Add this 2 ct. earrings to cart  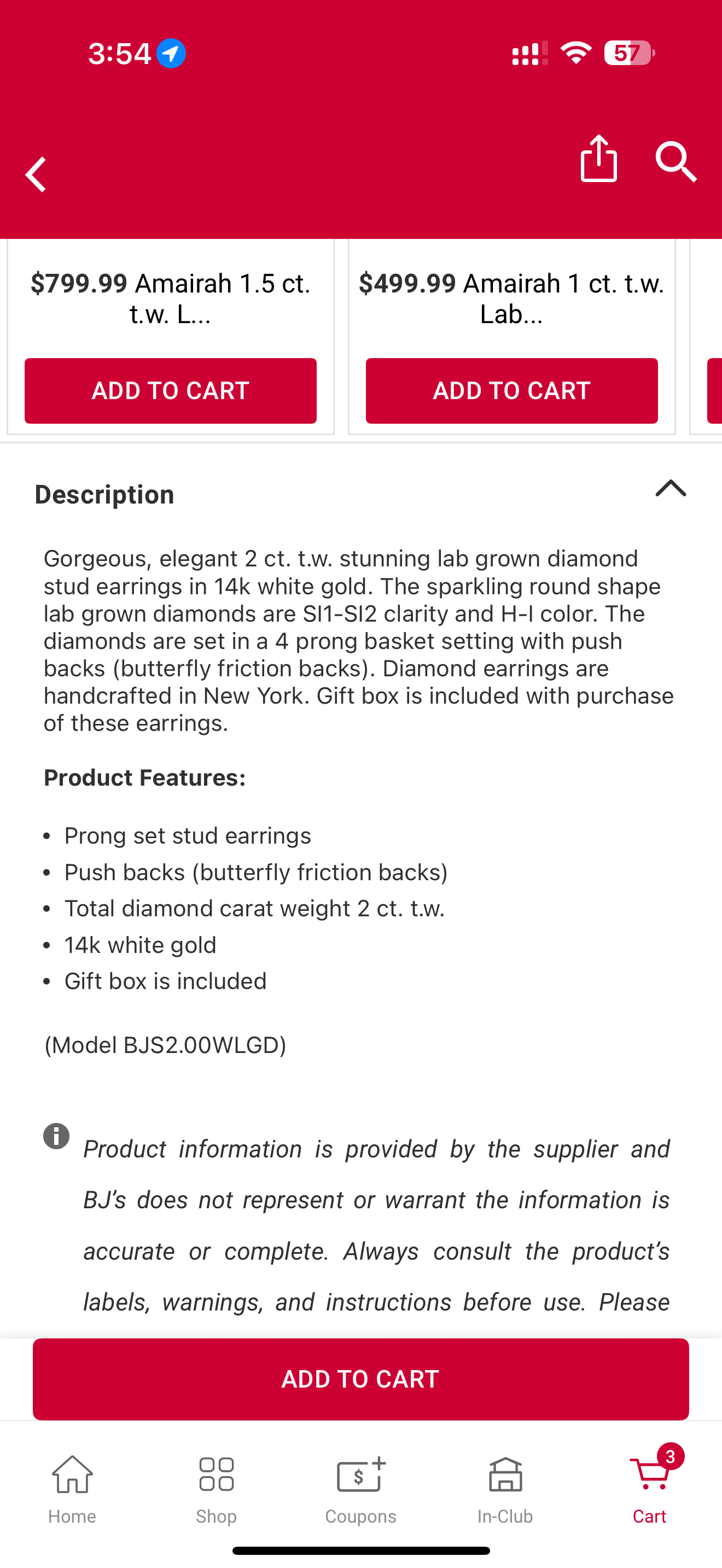tap(360, 1379)
